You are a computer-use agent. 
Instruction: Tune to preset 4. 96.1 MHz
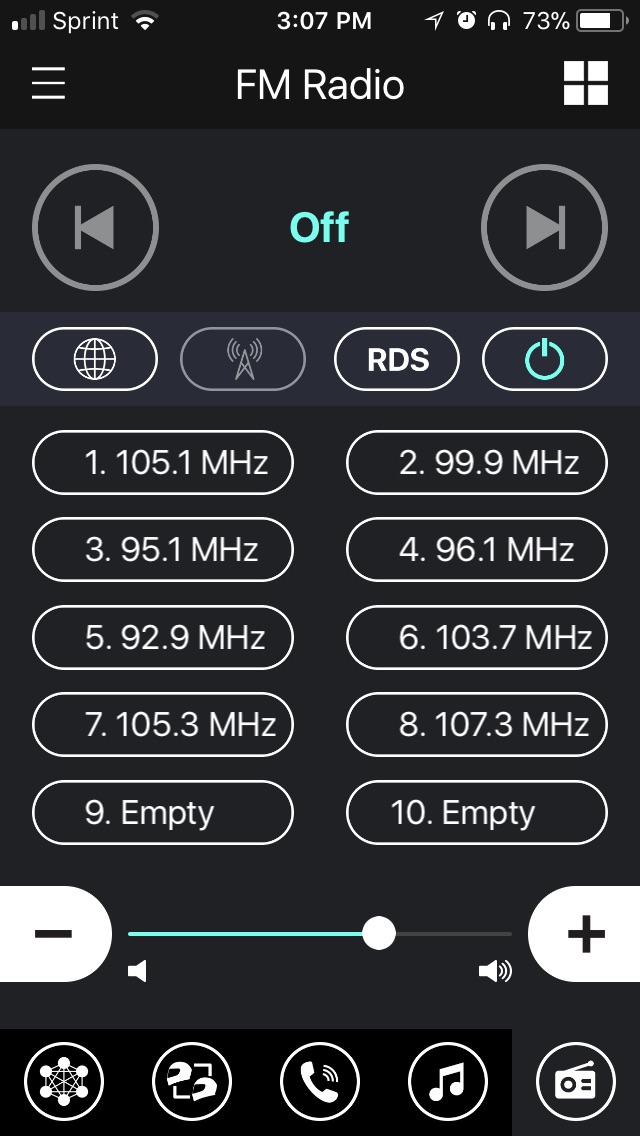[x=477, y=550]
